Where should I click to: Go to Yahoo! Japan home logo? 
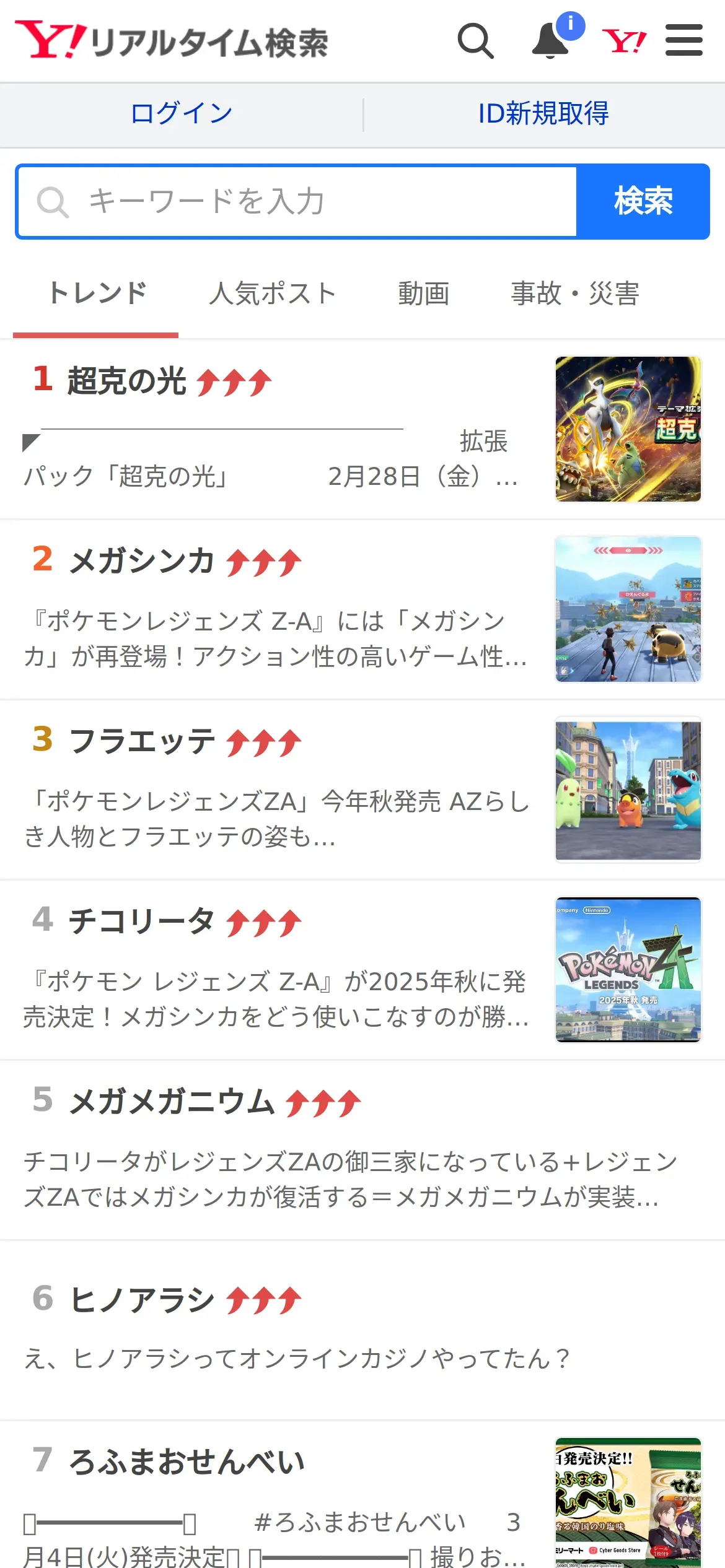pos(624,41)
